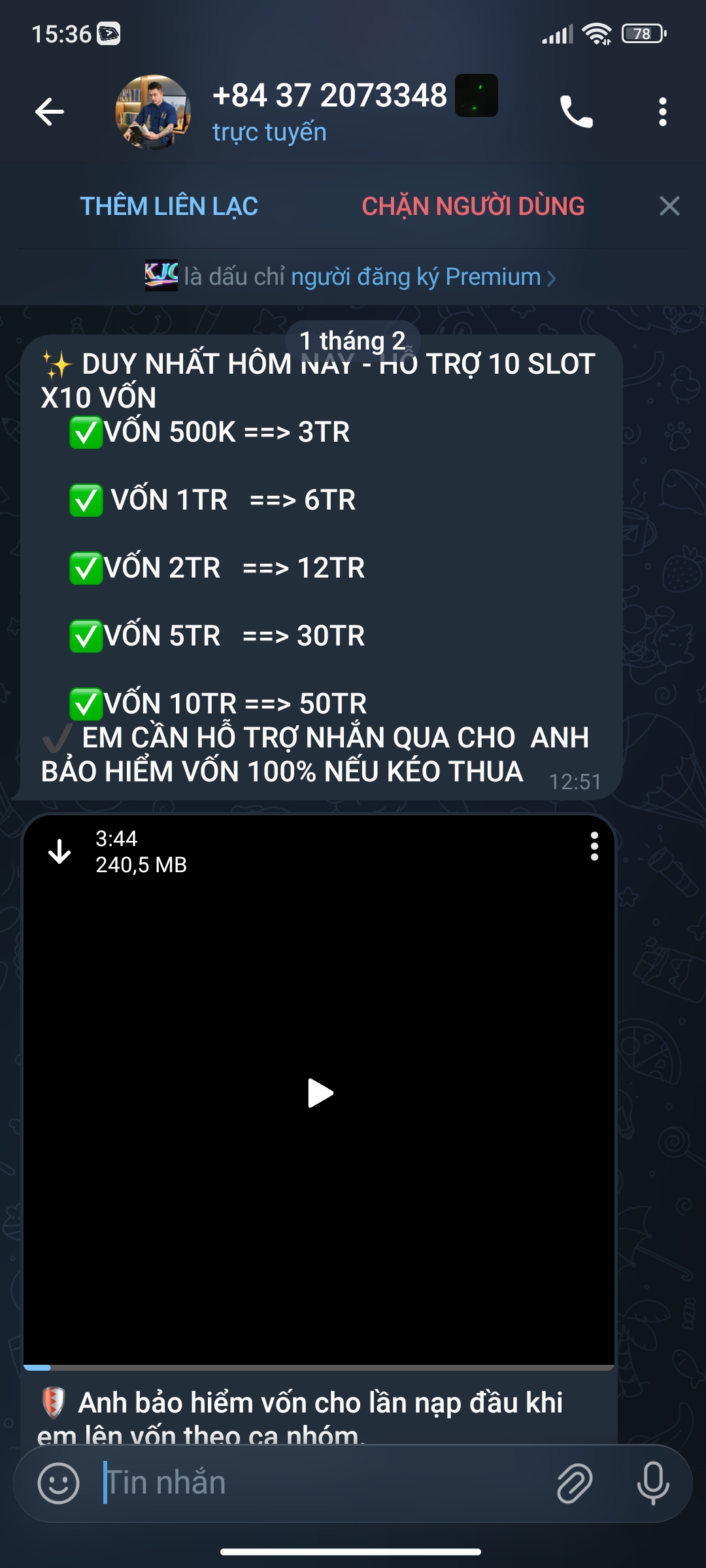Open the contact's profile photo

[153, 112]
